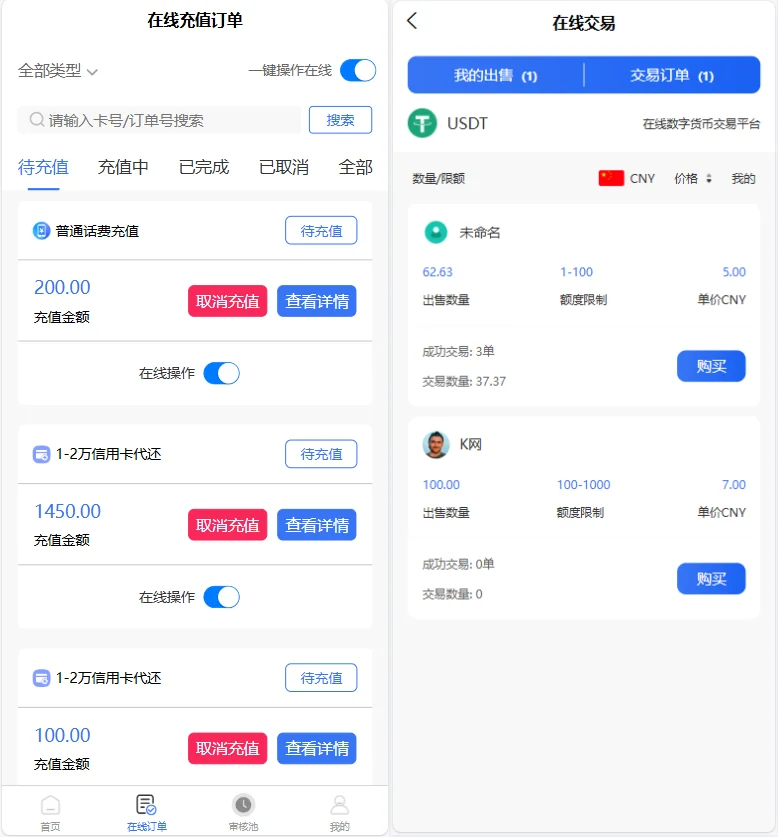Image resolution: width=778 pixels, height=837 pixels.
Task: Disable 在线操作 for the 200.00 order
Action: pos(222,372)
